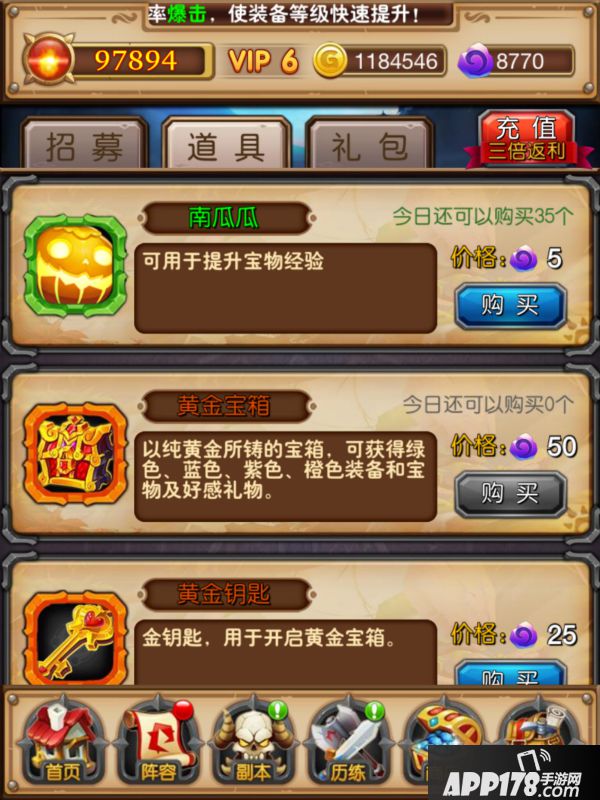Buy the 南瓜瓜 item
Image resolution: width=600 pixels, height=800 pixels.
pyautogui.click(x=510, y=305)
